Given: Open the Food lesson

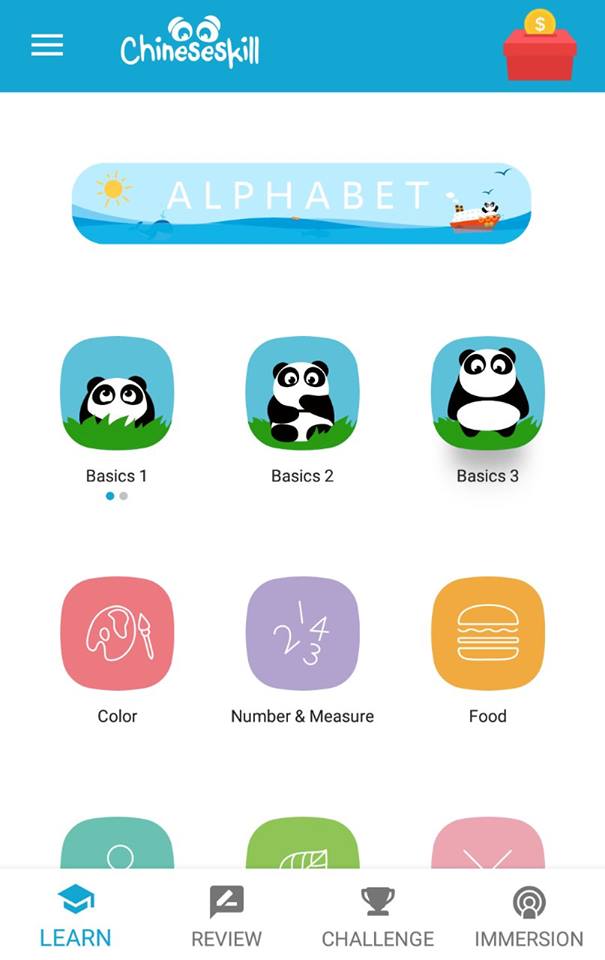Looking at the screenshot, I should coord(488,633).
